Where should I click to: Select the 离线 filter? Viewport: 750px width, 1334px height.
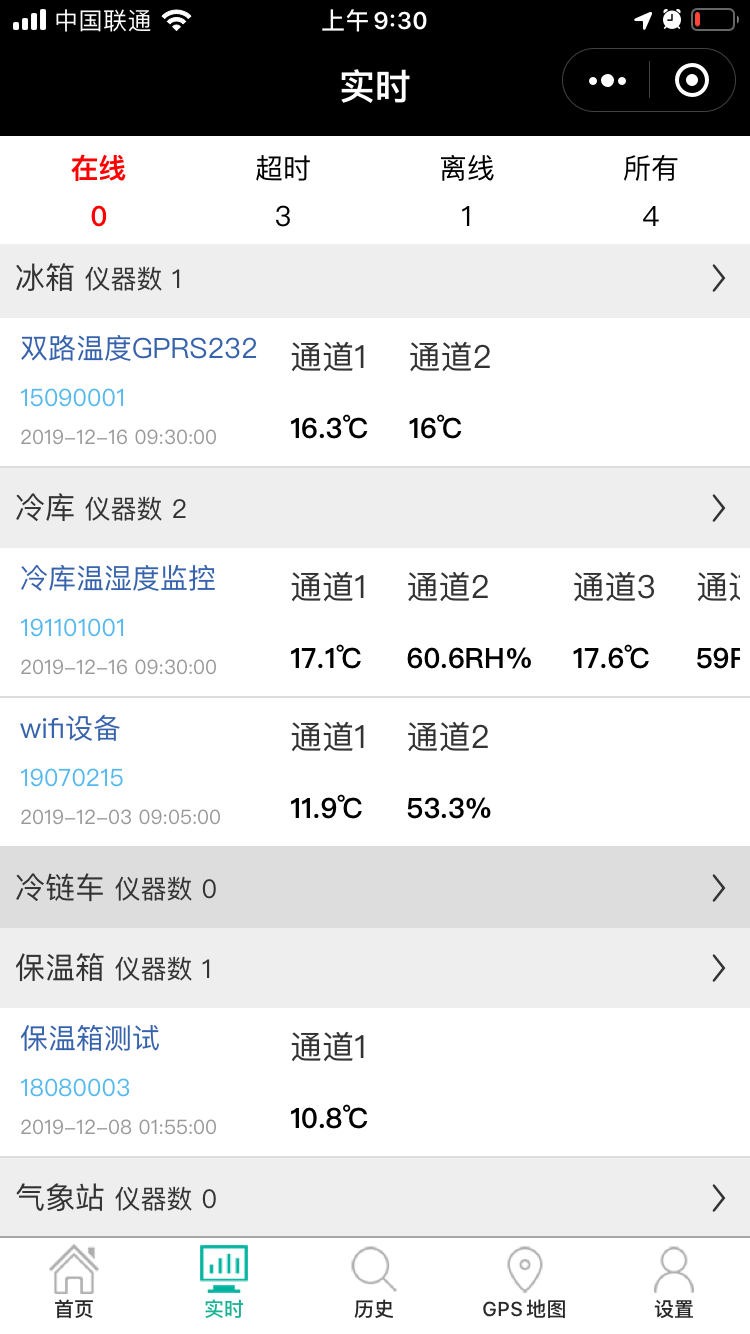tap(467, 190)
